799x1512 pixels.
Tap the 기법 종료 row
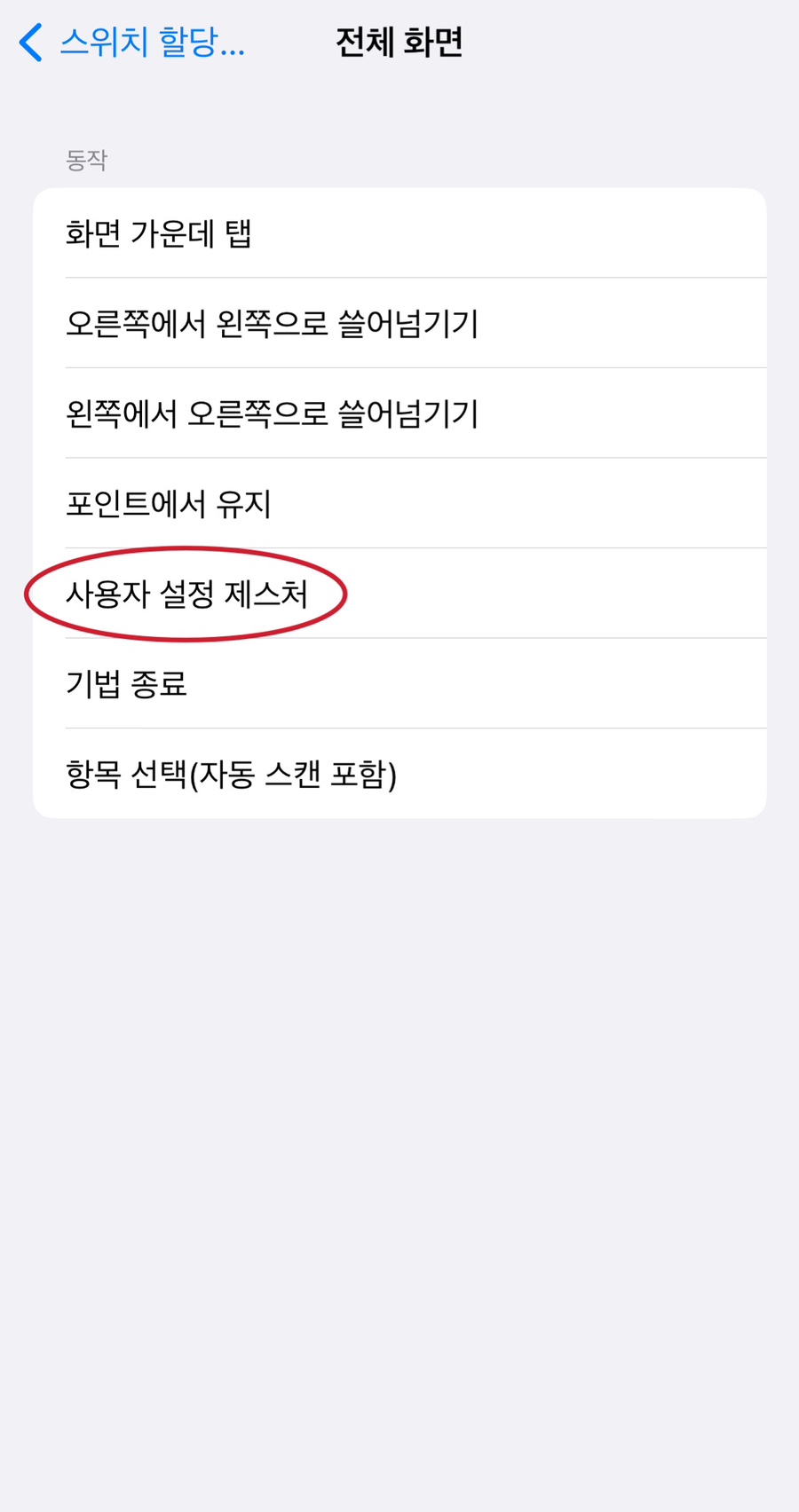pos(399,683)
